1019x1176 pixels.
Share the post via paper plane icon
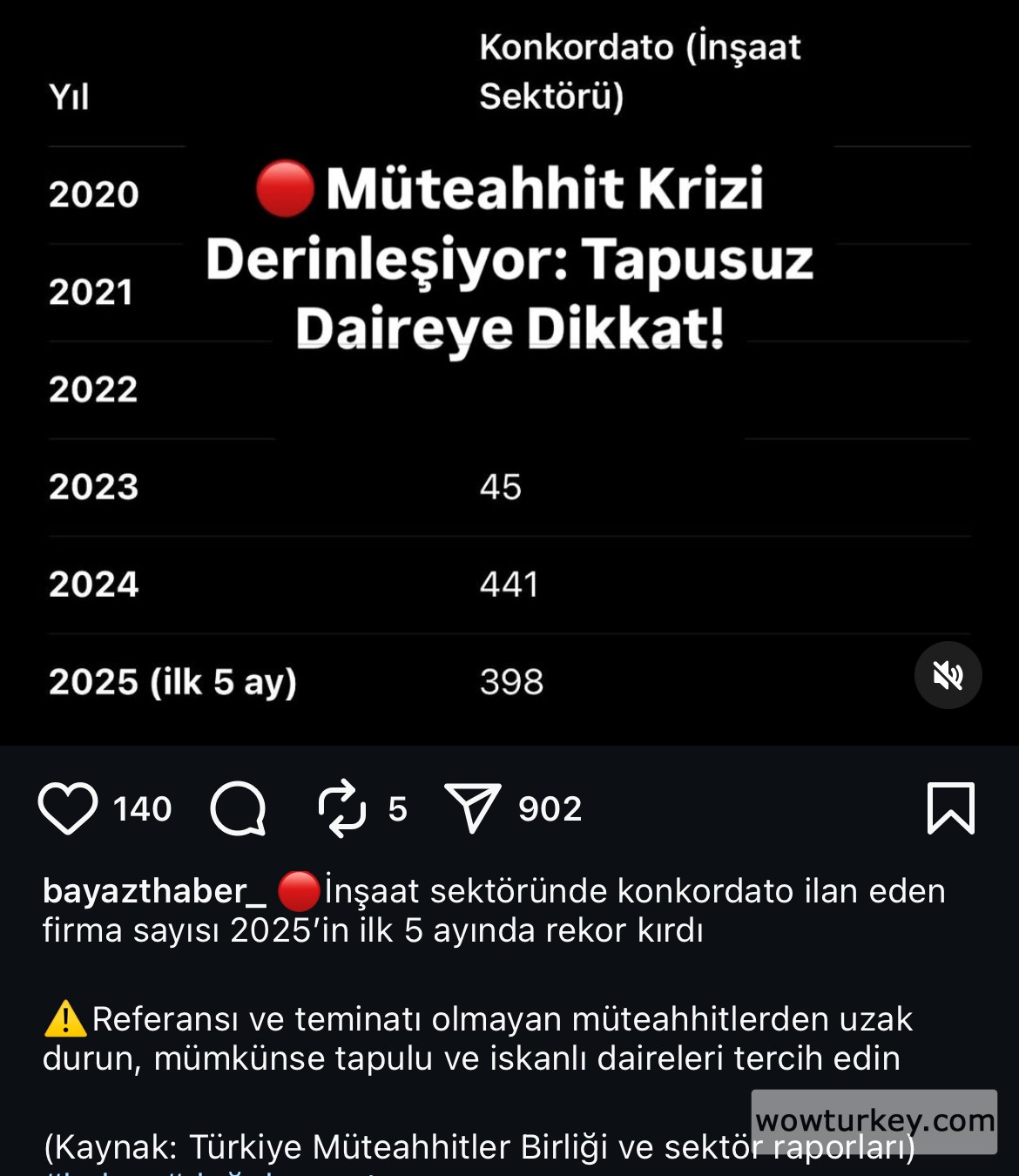coord(472,808)
